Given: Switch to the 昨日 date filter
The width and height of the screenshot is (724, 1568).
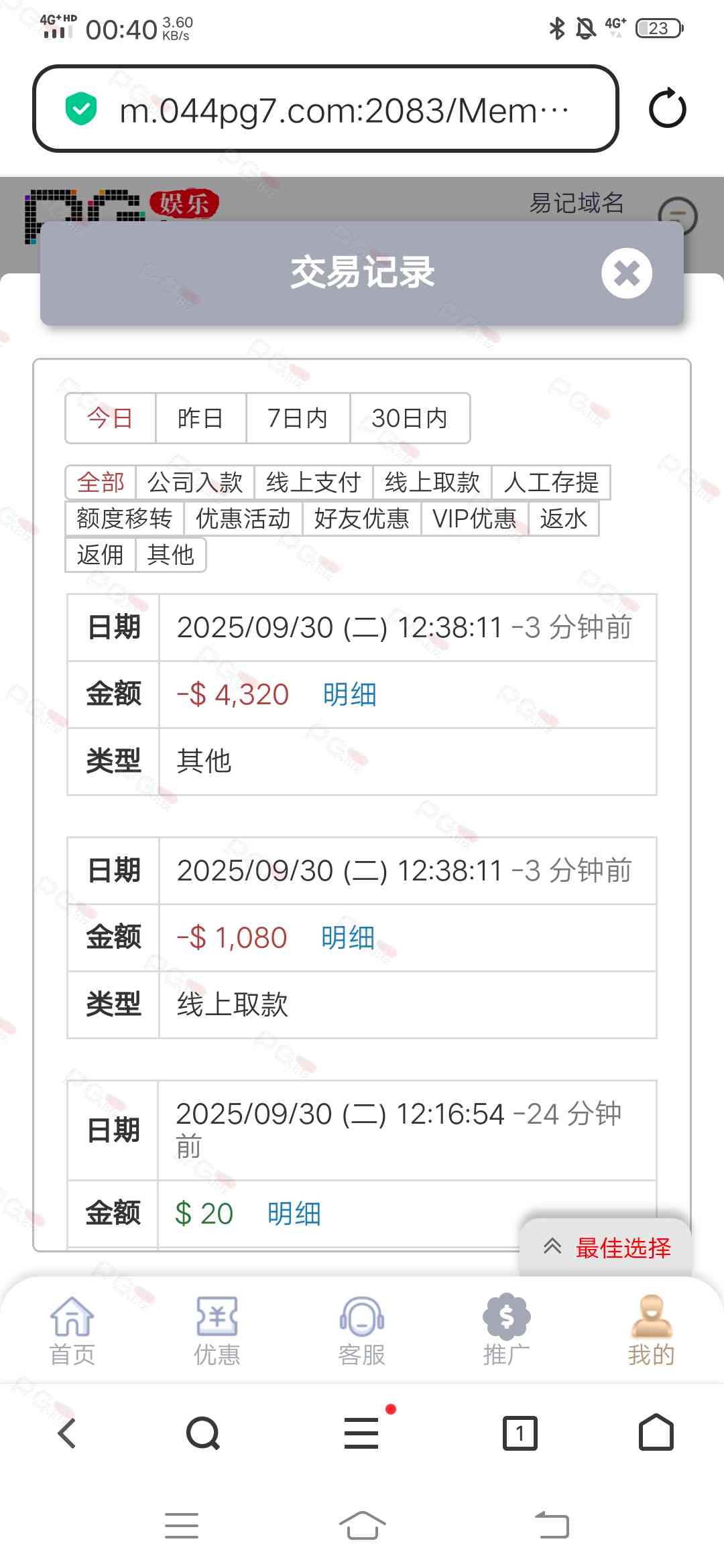Looking at the screenshot, I should pyautogui.click(x=200, y=418).
